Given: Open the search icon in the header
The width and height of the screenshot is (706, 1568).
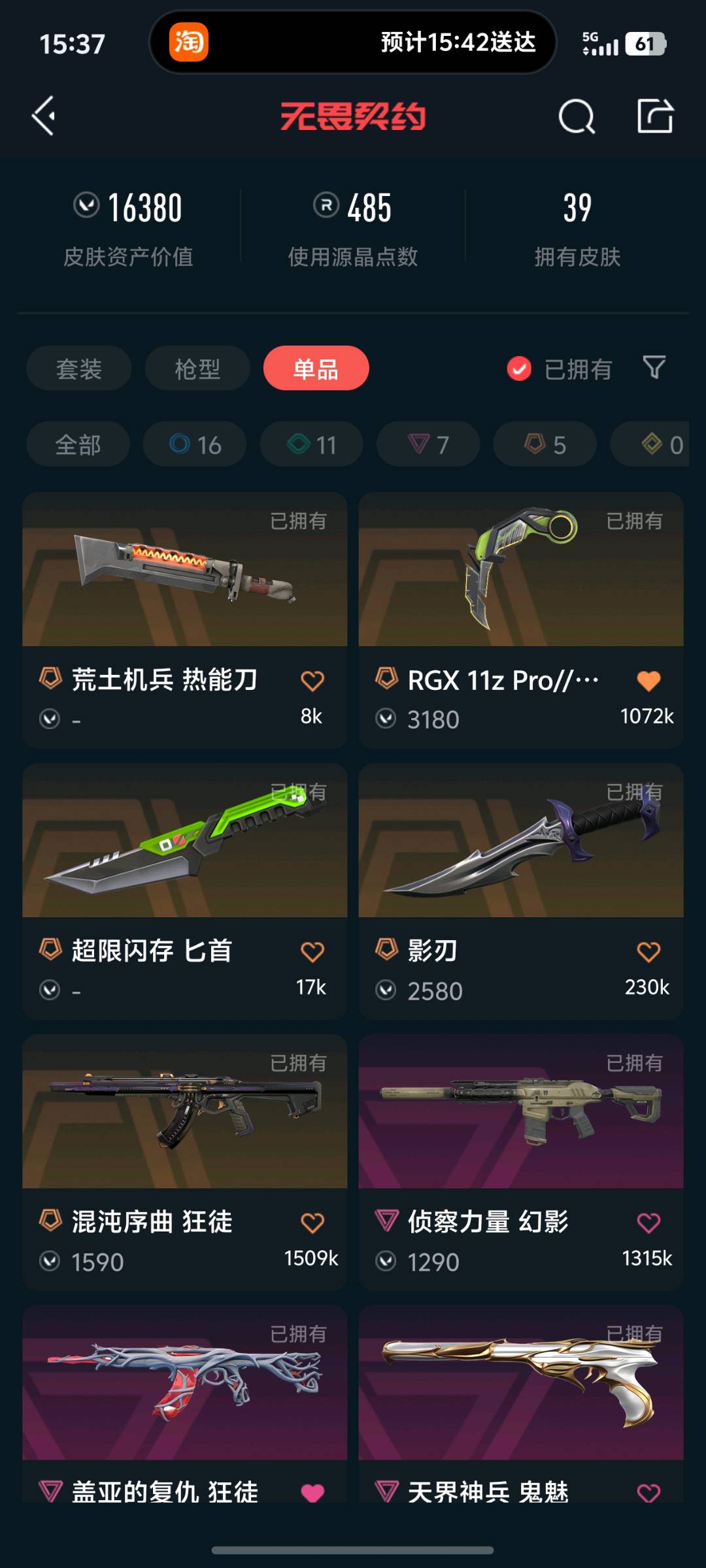Looking at the screenshot, I should 577,117.
